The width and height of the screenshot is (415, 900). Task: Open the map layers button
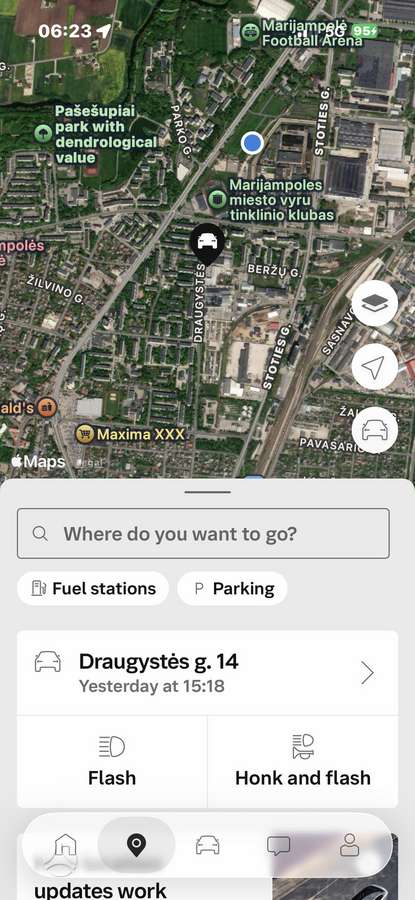[374, 304]
